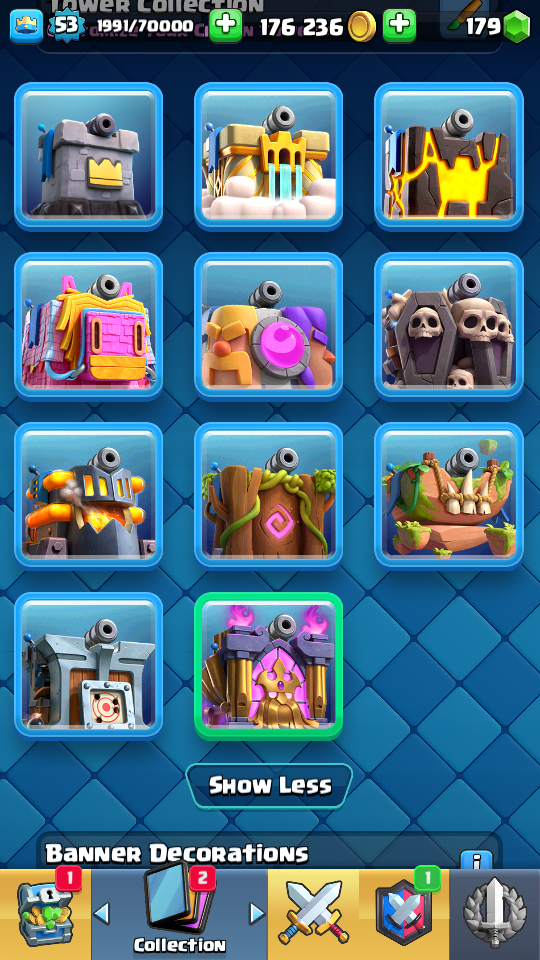
Task: Tap the plus button beside experience points
Action: pyautogui.click(x=225, y=26)
